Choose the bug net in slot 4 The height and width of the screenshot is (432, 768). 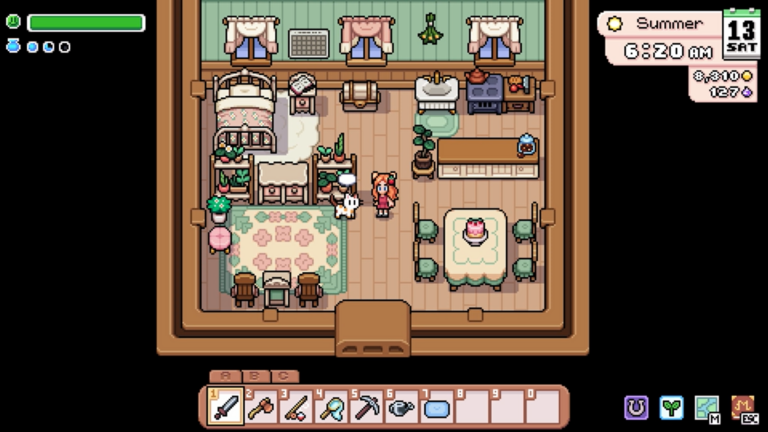click(x=331, y=408)
